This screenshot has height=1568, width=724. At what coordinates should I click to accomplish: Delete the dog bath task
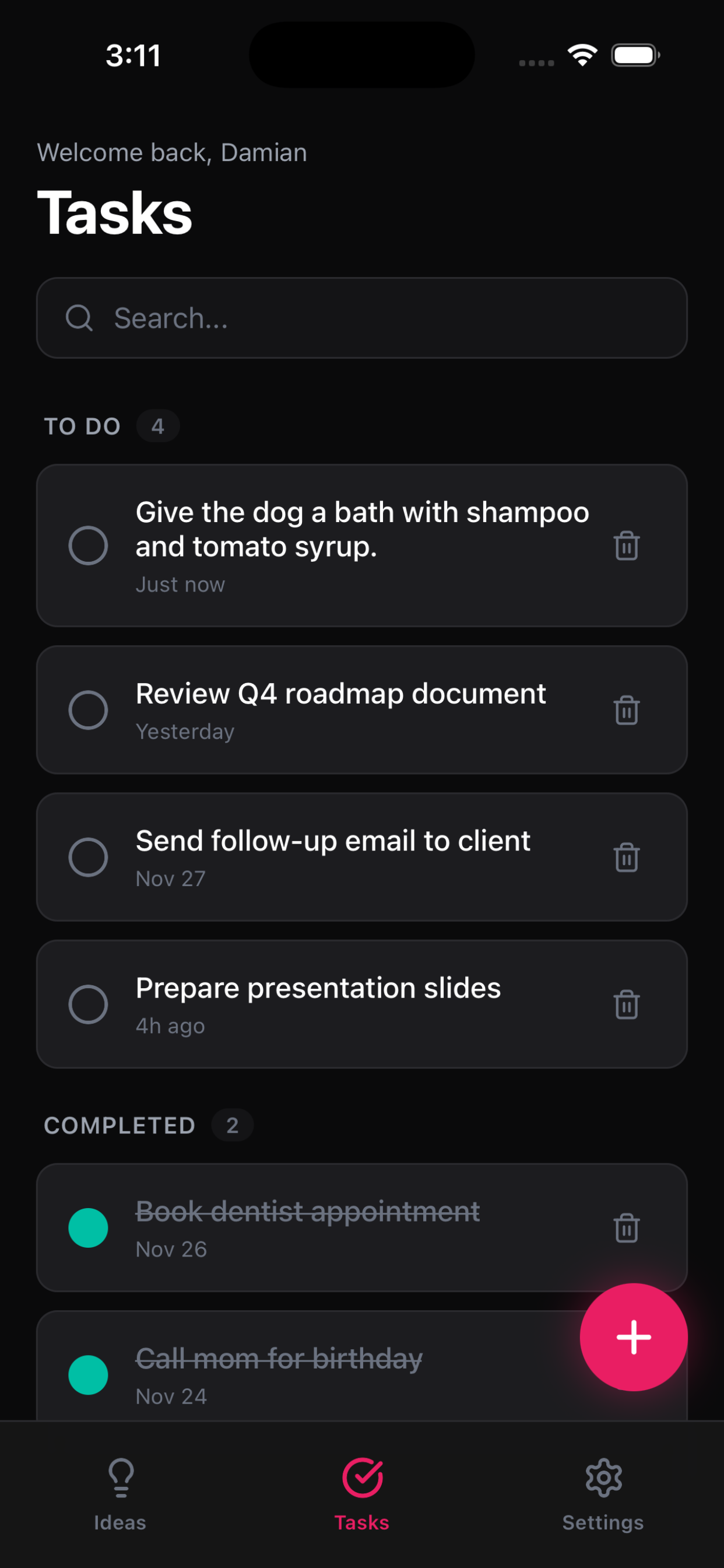627,546
